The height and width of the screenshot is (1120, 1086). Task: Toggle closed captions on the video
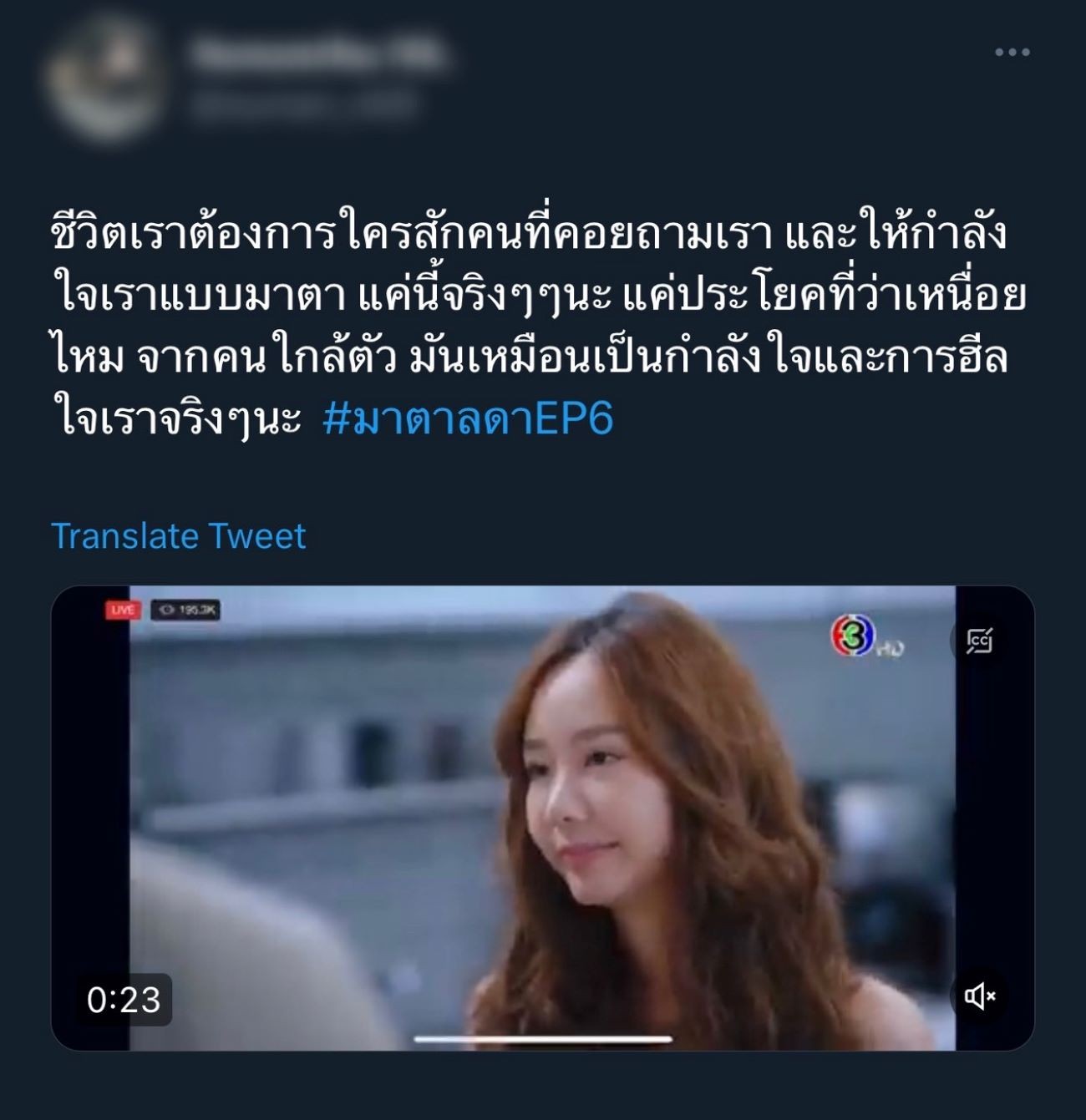[978, 641]
